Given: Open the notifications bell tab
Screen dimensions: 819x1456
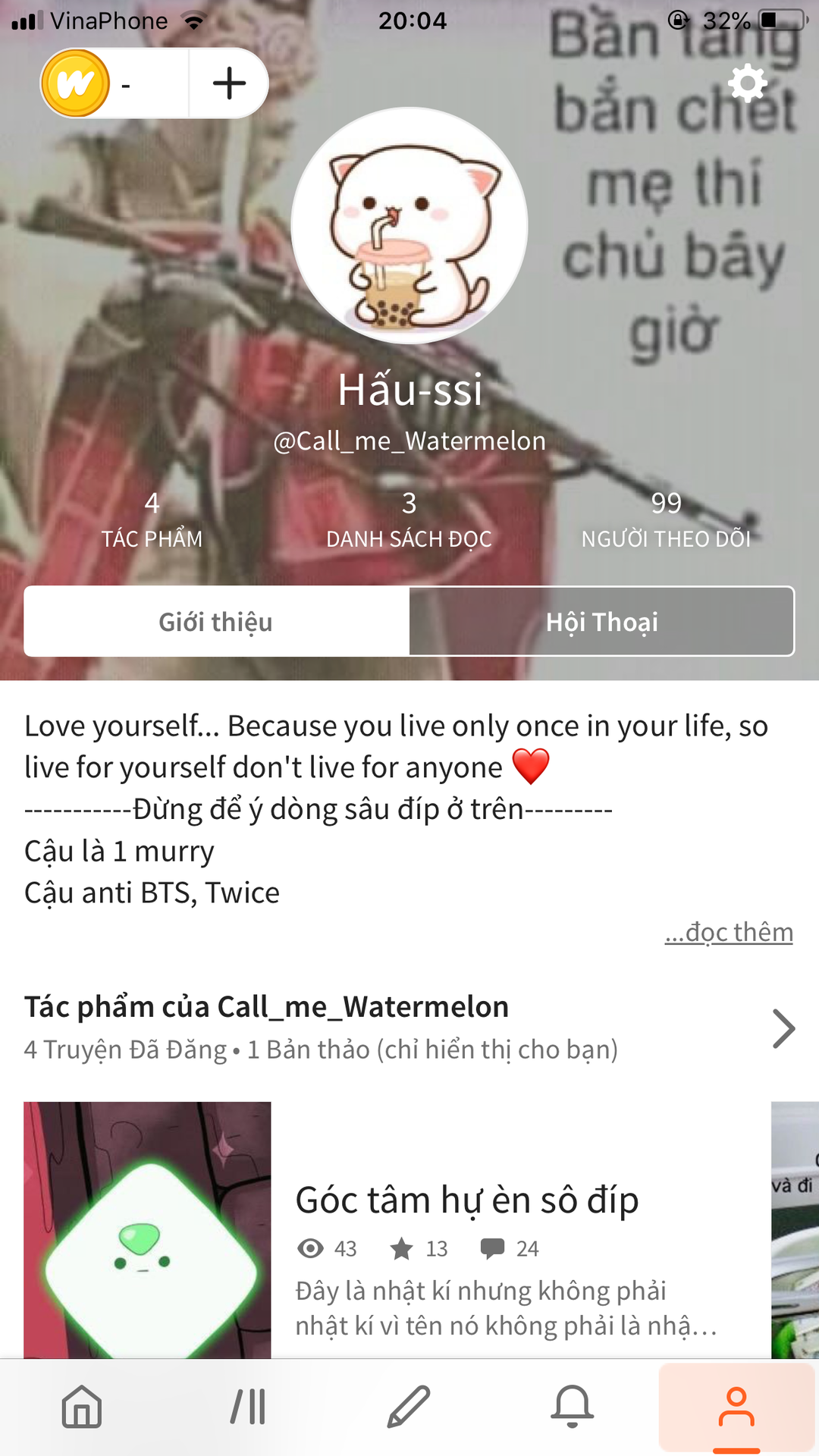Looking at the screenshot, I should (573, 1407).
